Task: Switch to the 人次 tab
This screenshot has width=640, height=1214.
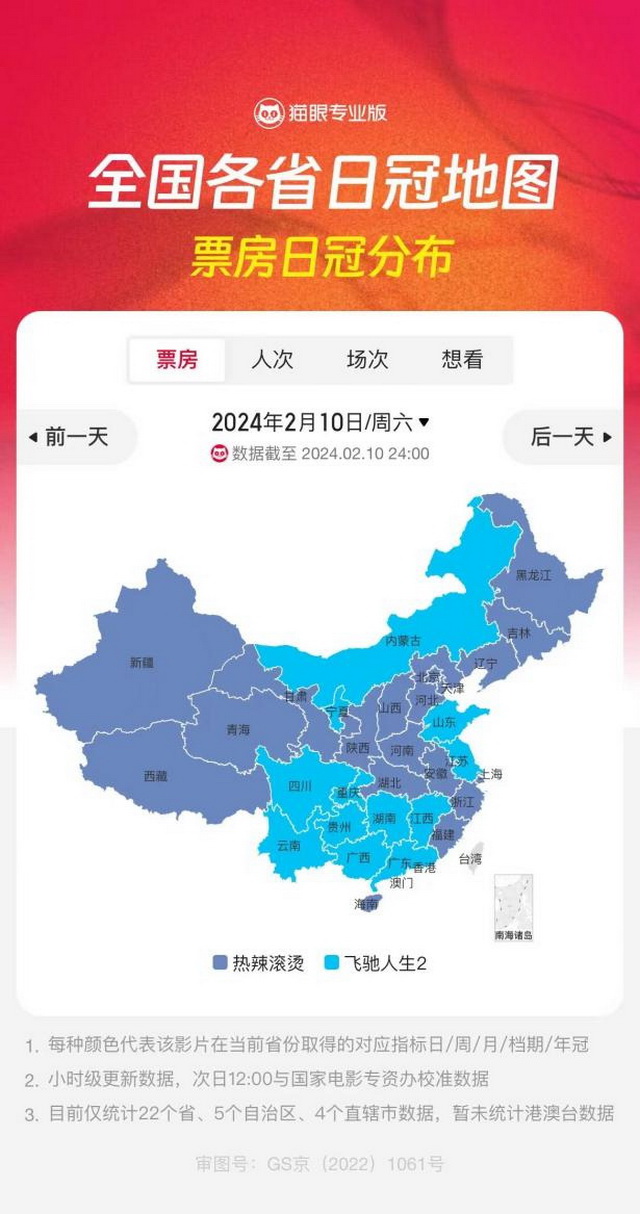Action: (x=272, y=360)
